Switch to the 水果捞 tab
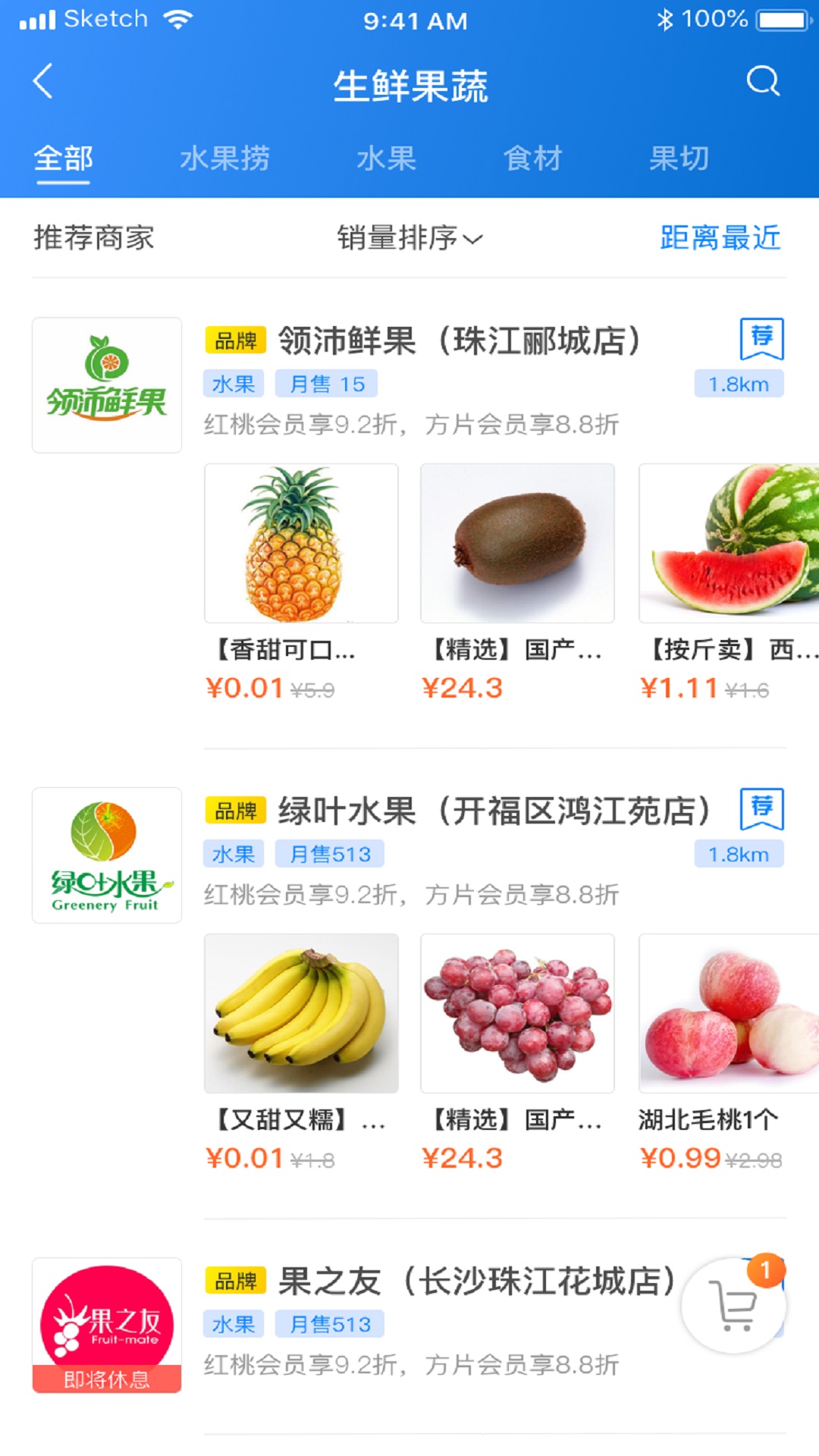Screen dimensions: 819x1456 click(x=224, y=158)
